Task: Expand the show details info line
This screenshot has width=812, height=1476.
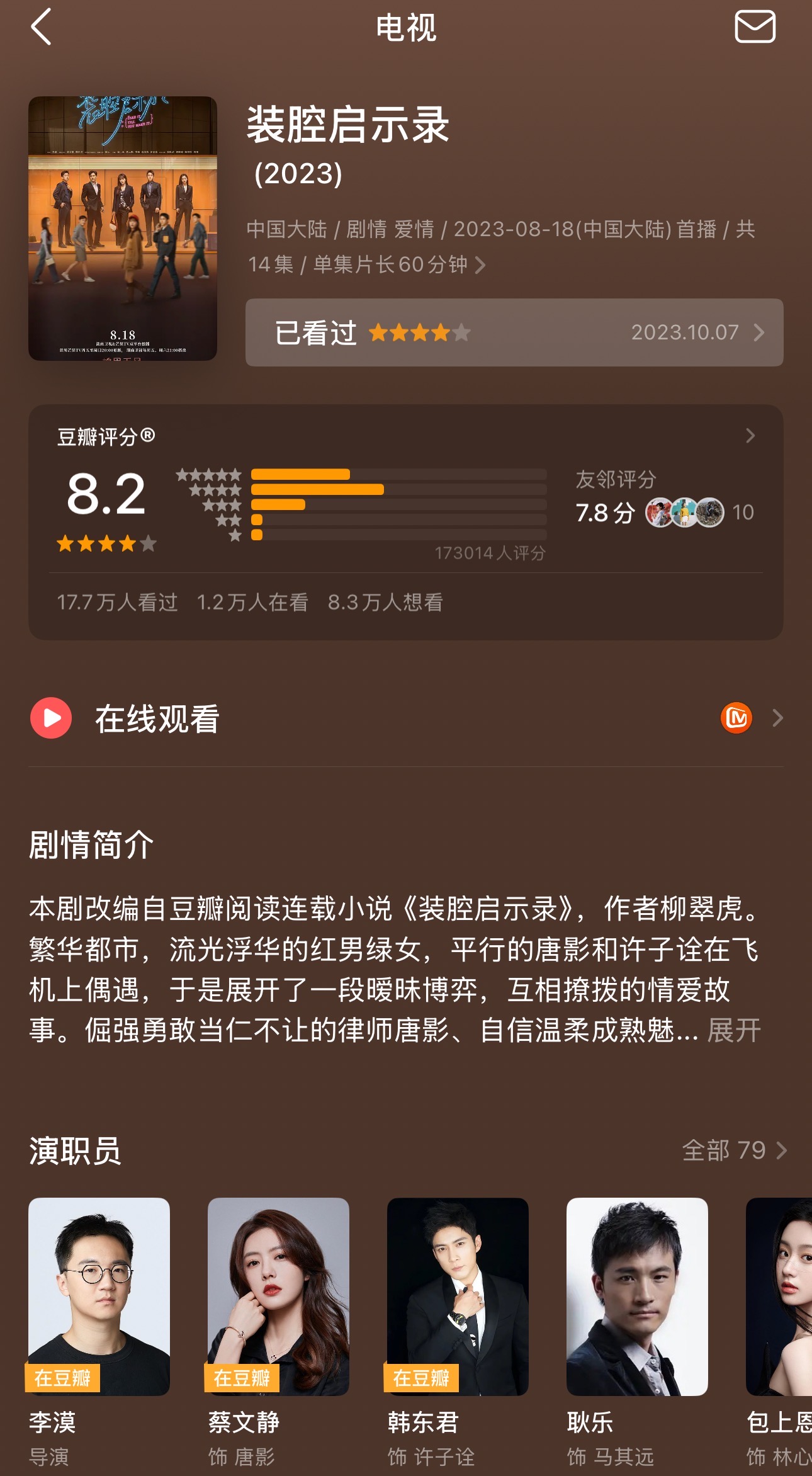Action: coord(480,264)
